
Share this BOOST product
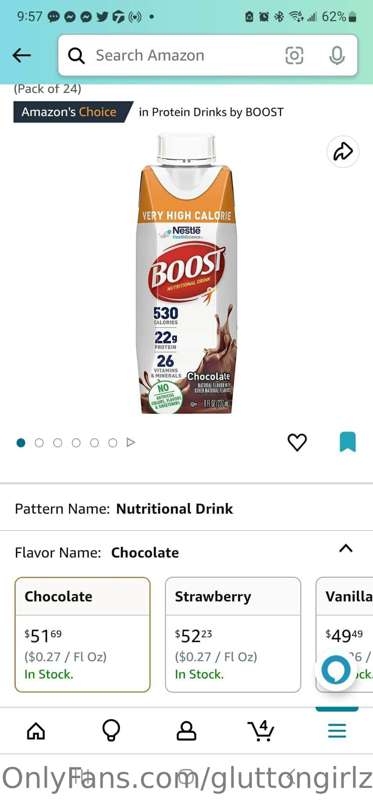(x=343, y=152)
